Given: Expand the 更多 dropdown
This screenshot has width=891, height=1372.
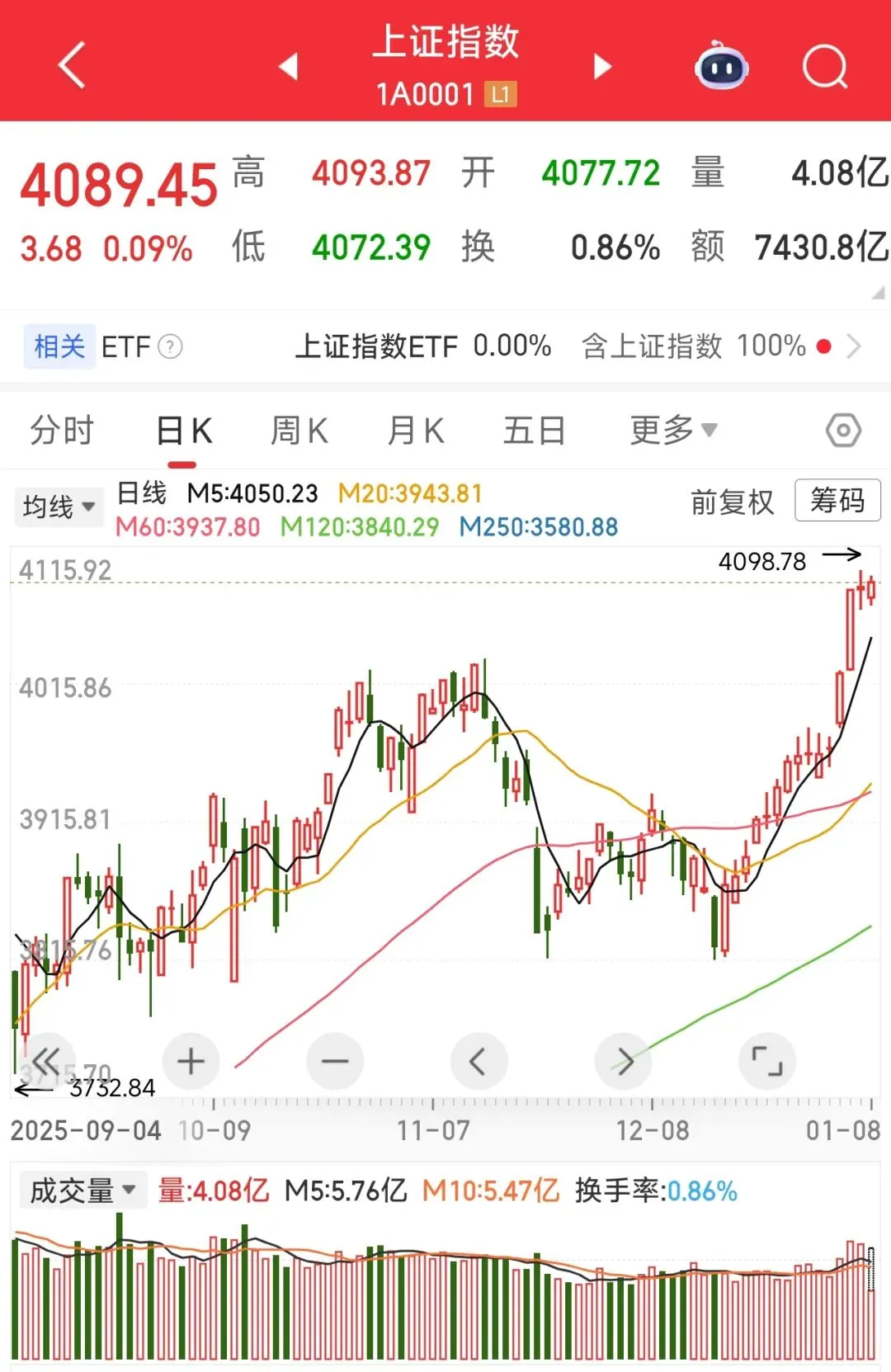Looking at the screenshot, I should [x=673, y=430].
